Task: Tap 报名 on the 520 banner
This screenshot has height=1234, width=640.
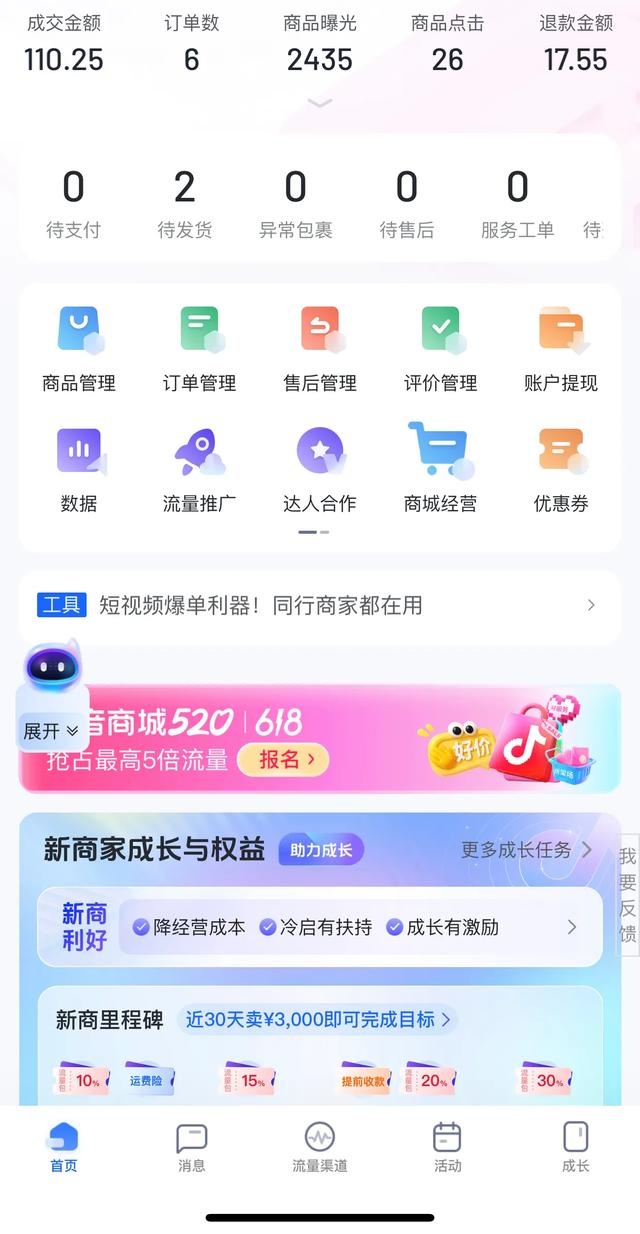Action: click(x=283, y=760)
